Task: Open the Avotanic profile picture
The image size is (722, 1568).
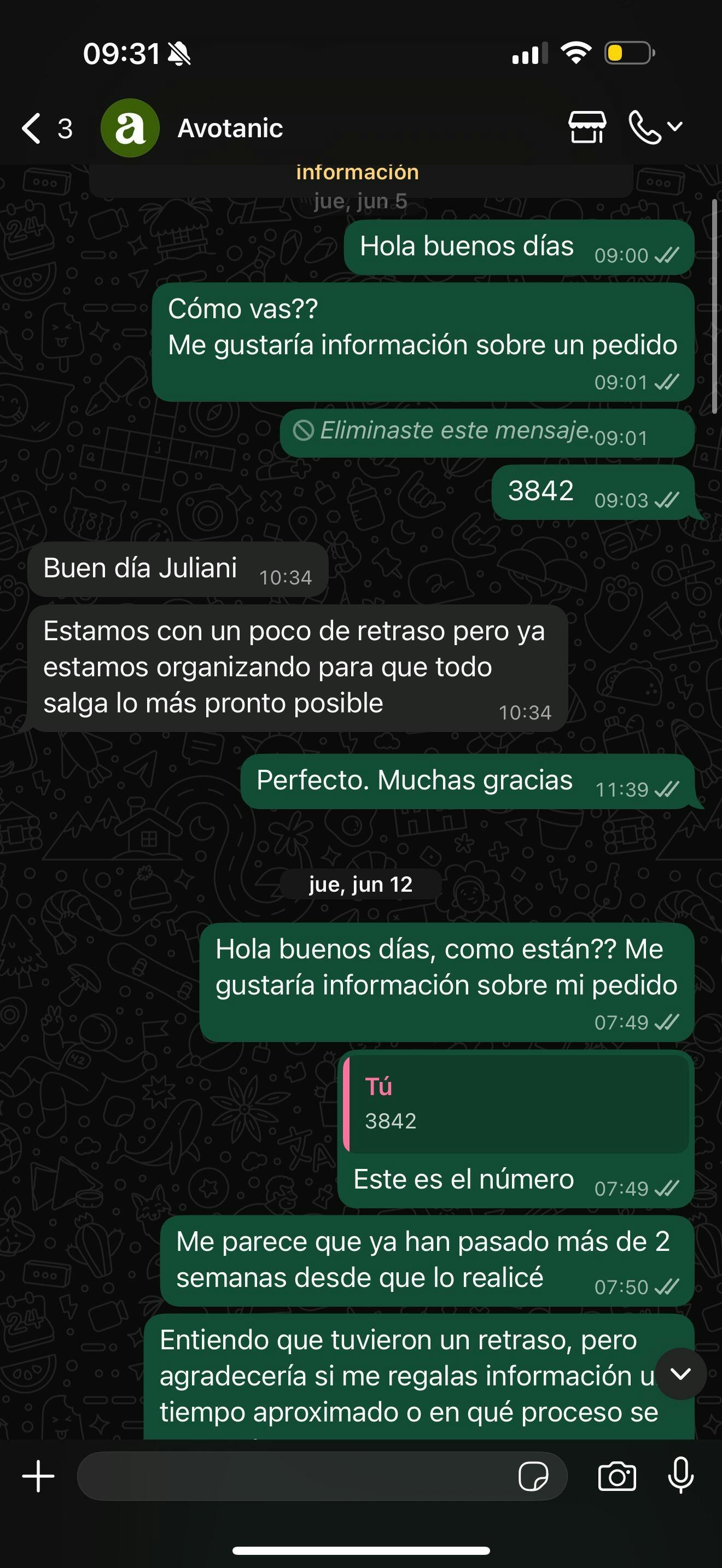Action: tap(130, 128)
